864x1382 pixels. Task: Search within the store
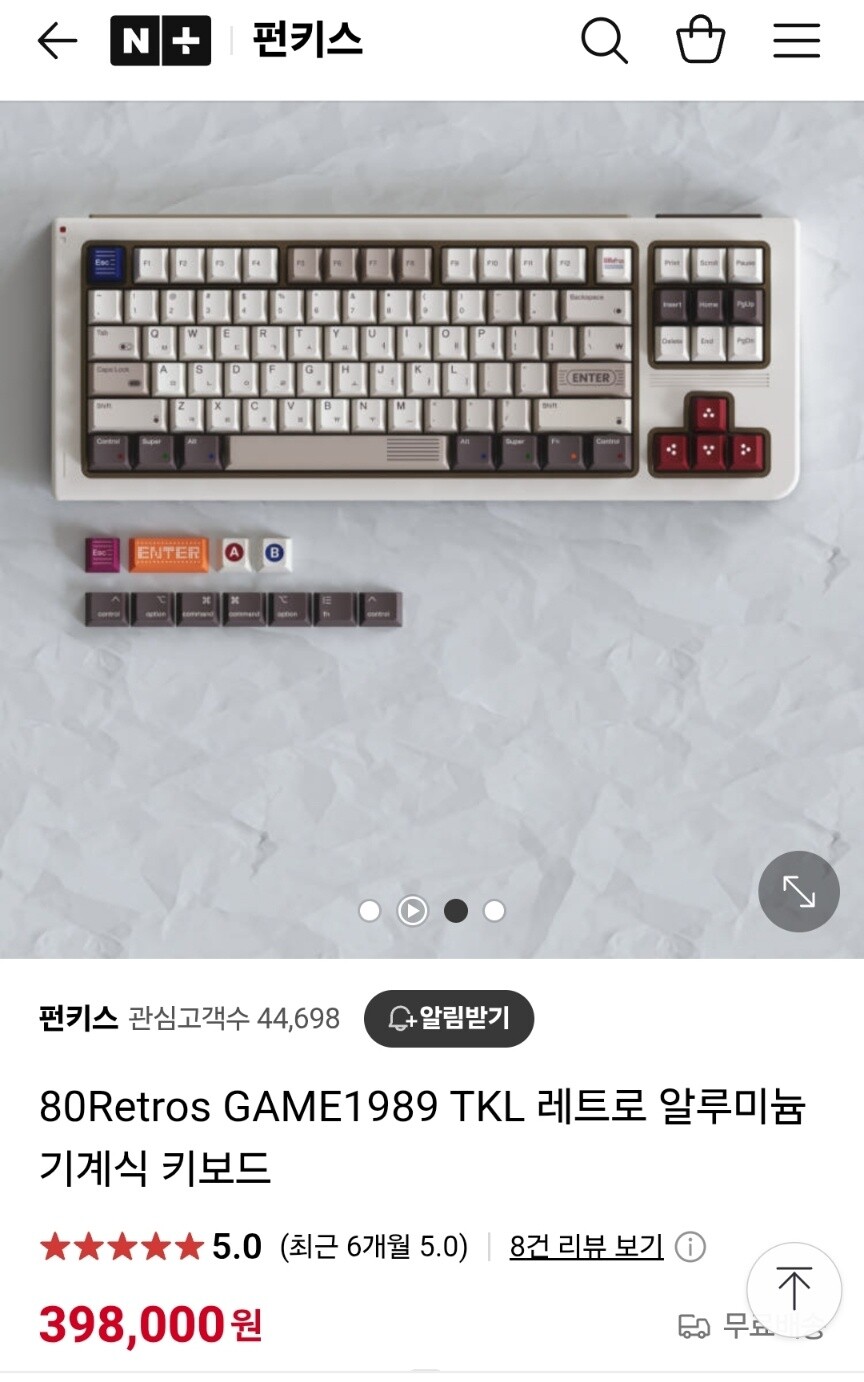[604, 42]
